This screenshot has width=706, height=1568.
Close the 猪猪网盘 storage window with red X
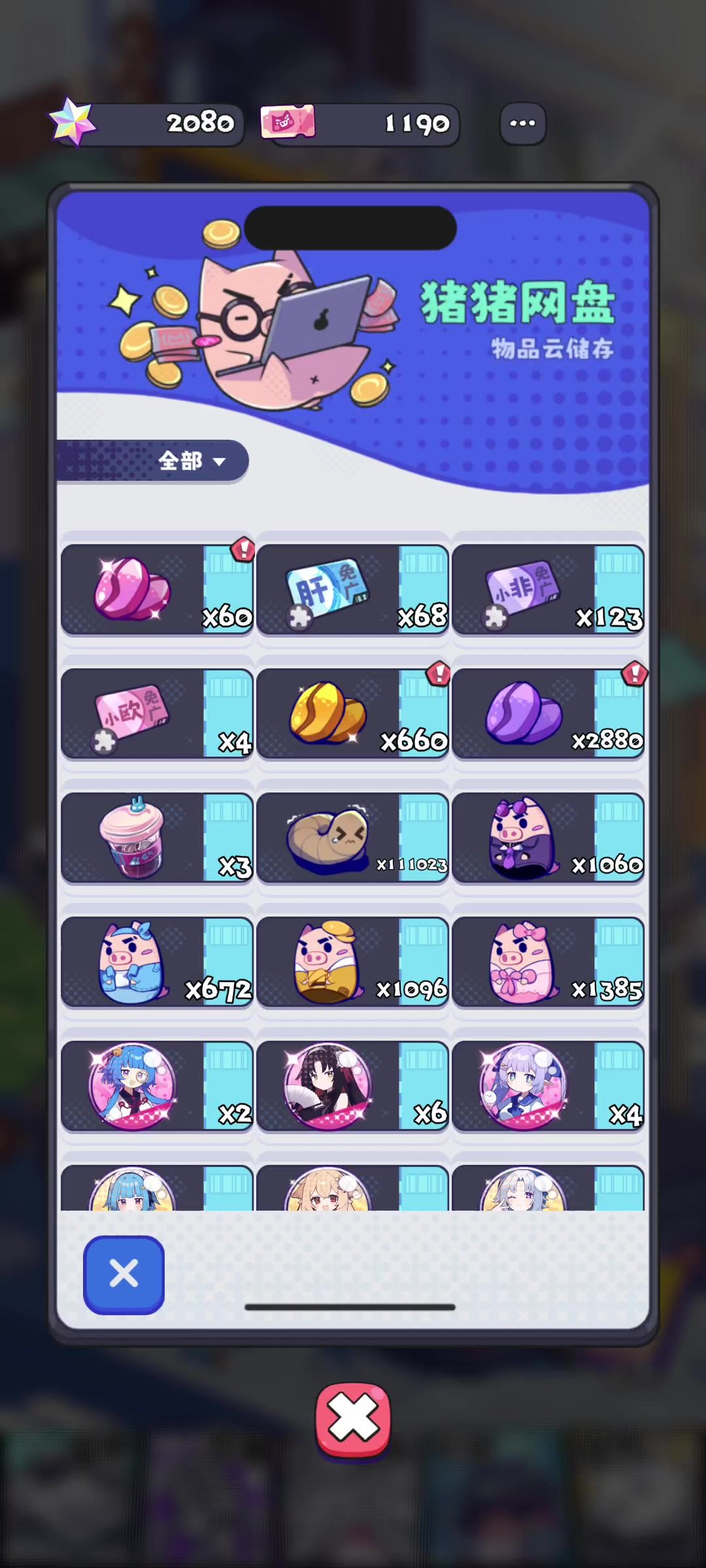[353, 1419]
